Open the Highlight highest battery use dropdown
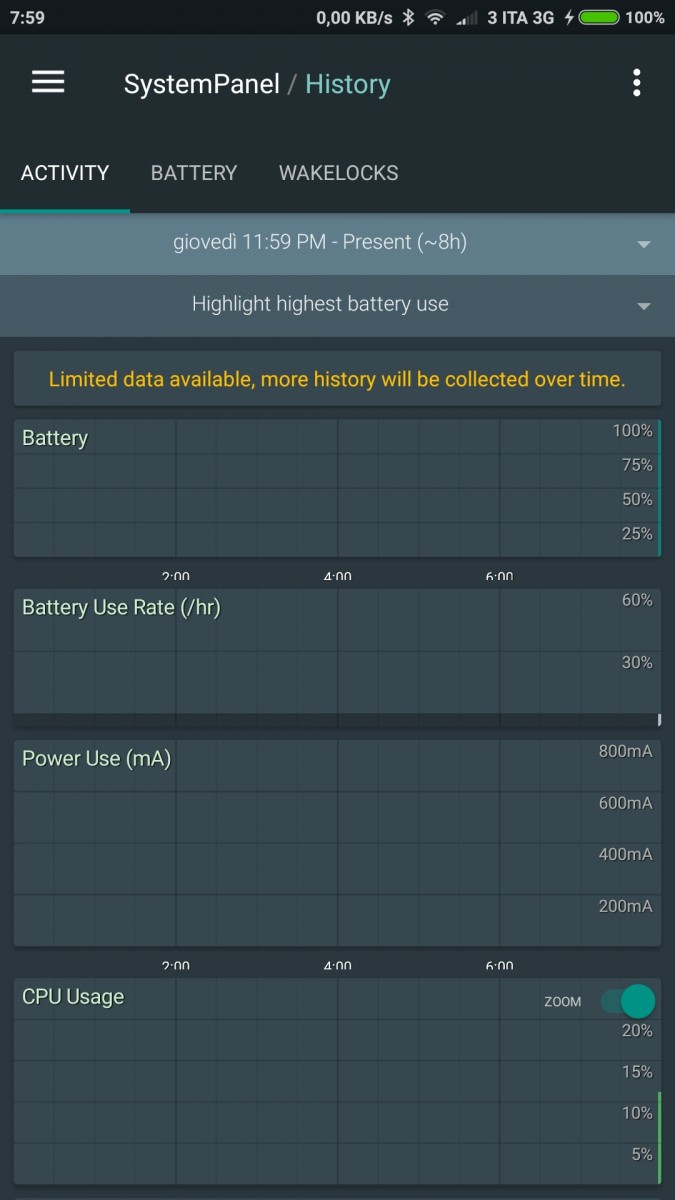 [x=337, y=305]
